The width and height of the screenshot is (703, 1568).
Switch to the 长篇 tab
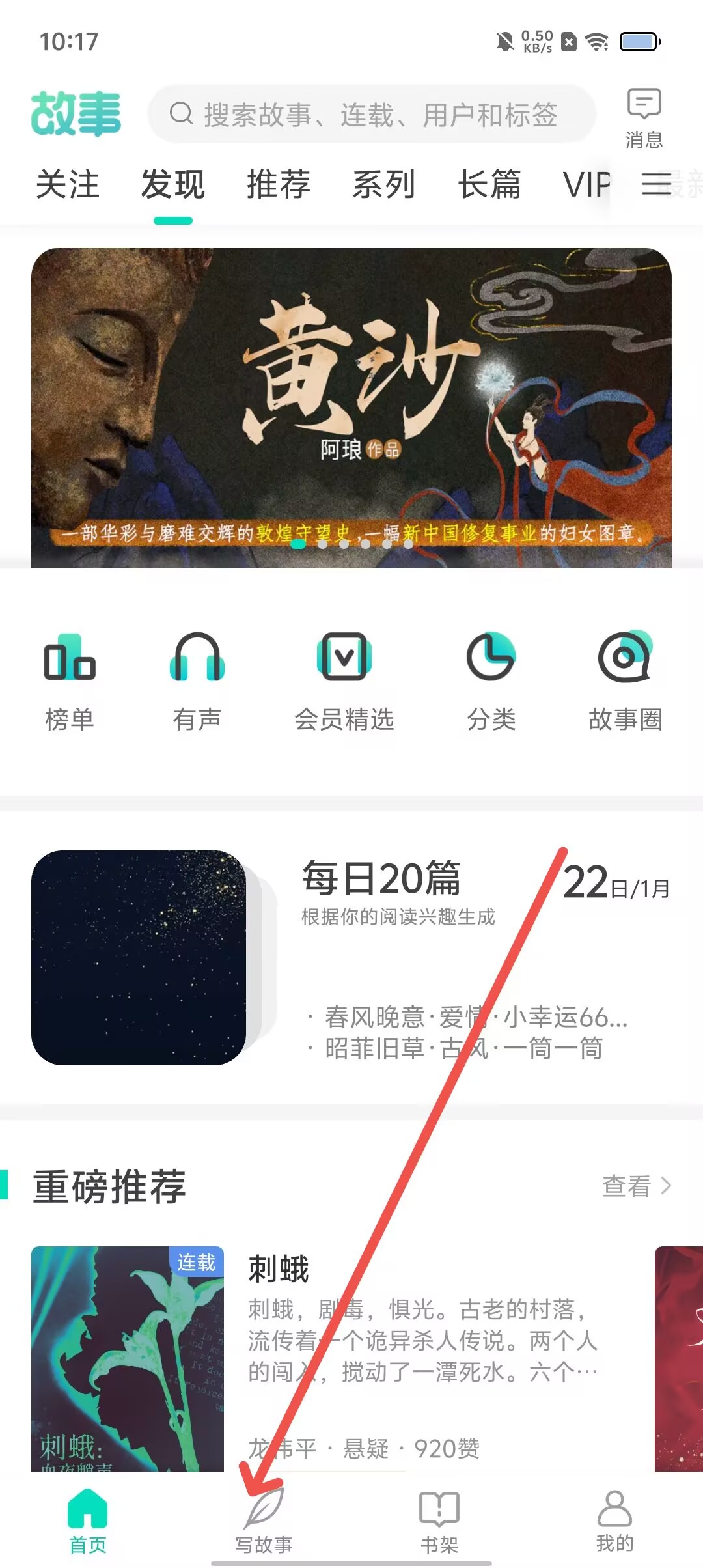click(489, 184)
